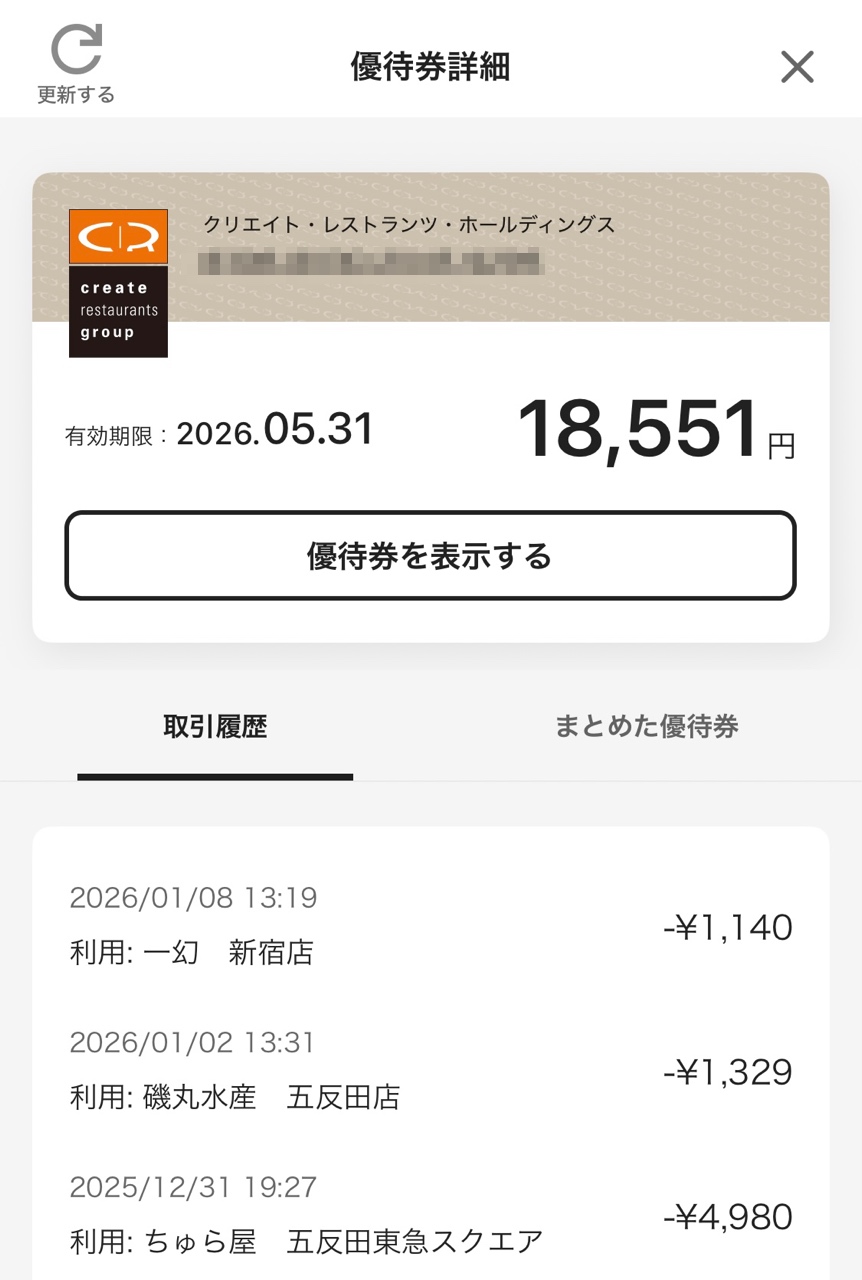Switch to the まとめた優待券 tab
Viewport: 862px width, 1280px height.
coord(646,726)
